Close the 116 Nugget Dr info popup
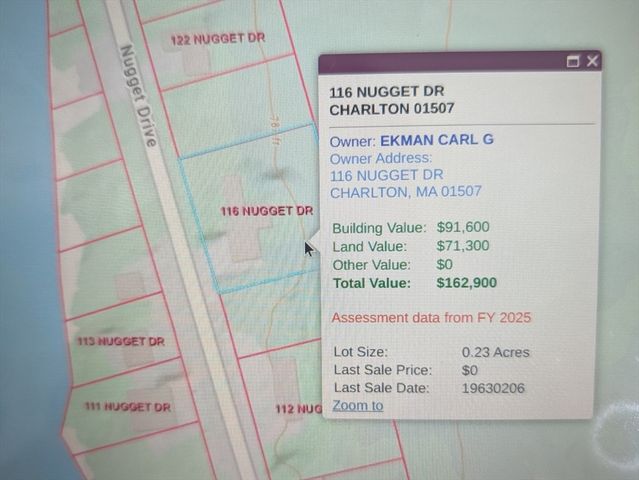Screen dimensions: 639x480 click(592, 61)
